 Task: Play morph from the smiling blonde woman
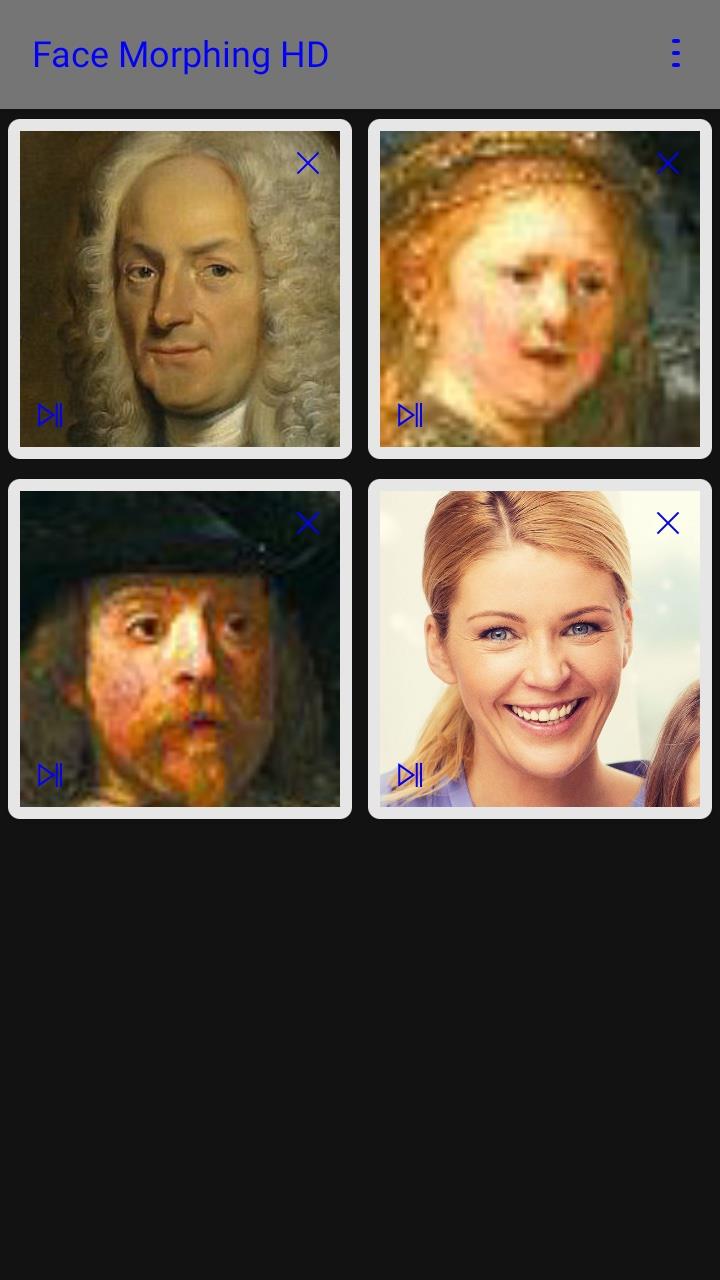[x=410, y=775]
